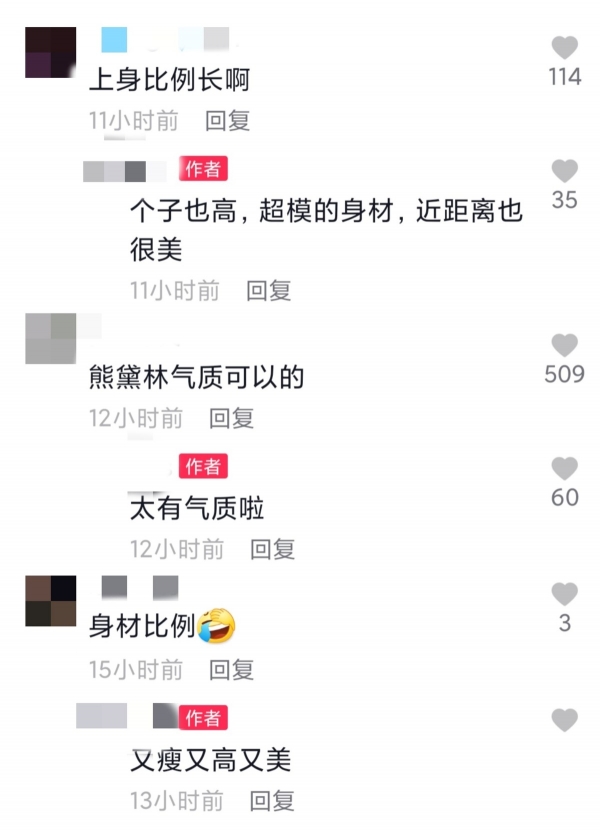Reply to the comment 上身比例长啊
Image resolution: width=600 pixels, height=830 pixels.
click(227, 121)
